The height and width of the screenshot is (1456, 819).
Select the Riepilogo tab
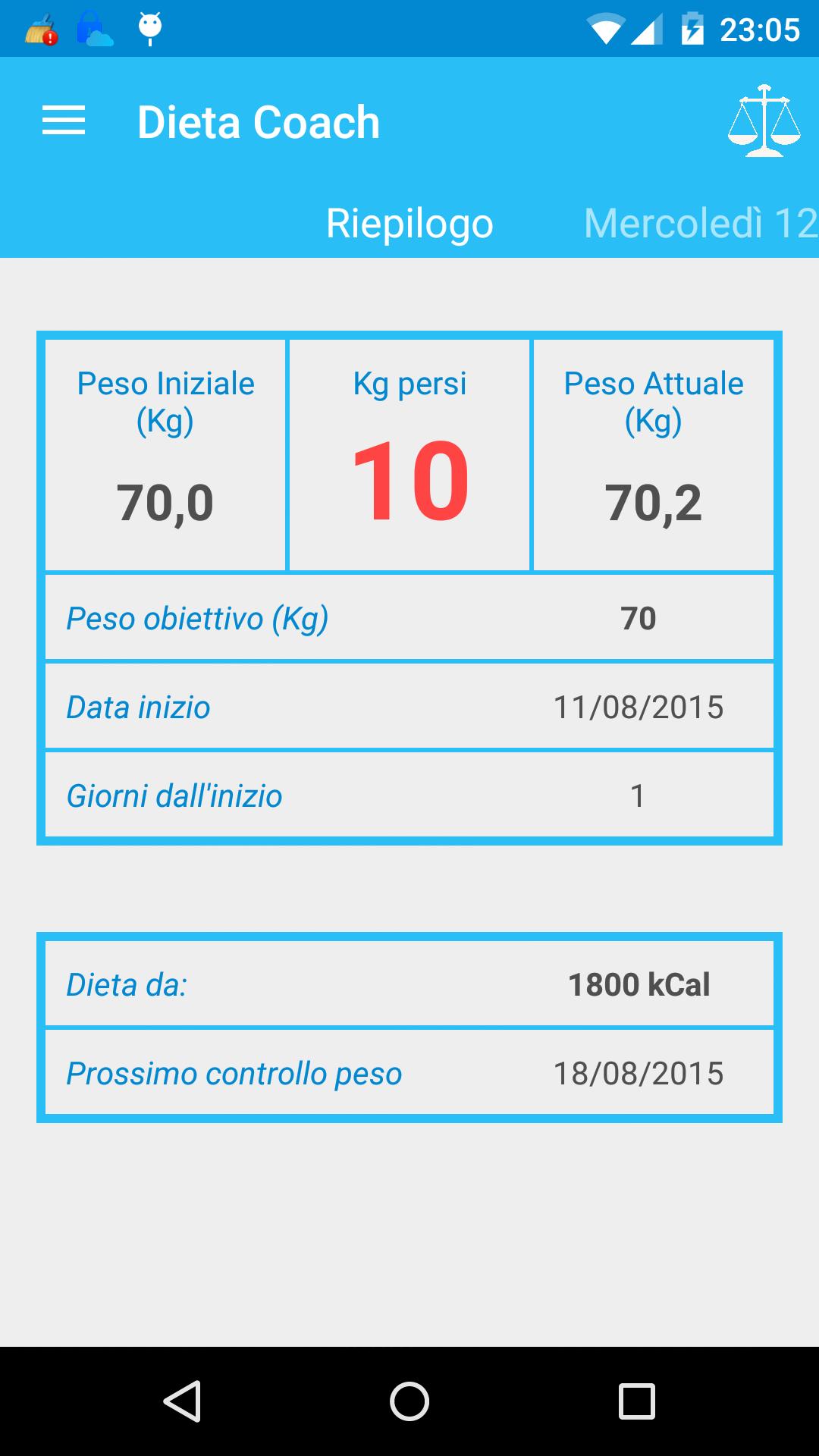[x=409, y=224]
